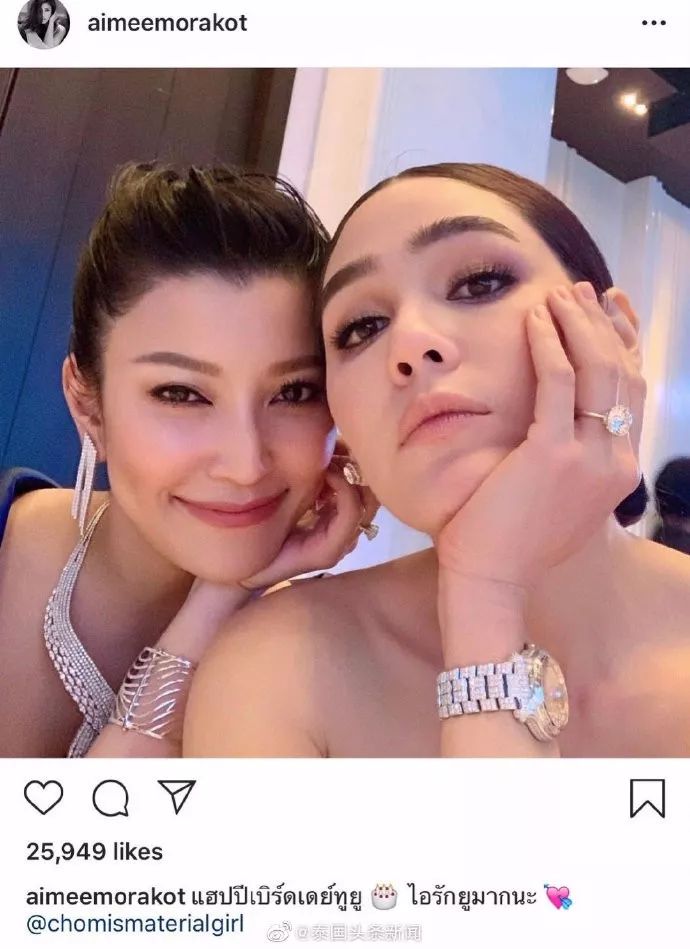Bookmark this post
Image resolution: width=690 pixels, height=949 pixels.
[647, 798]
